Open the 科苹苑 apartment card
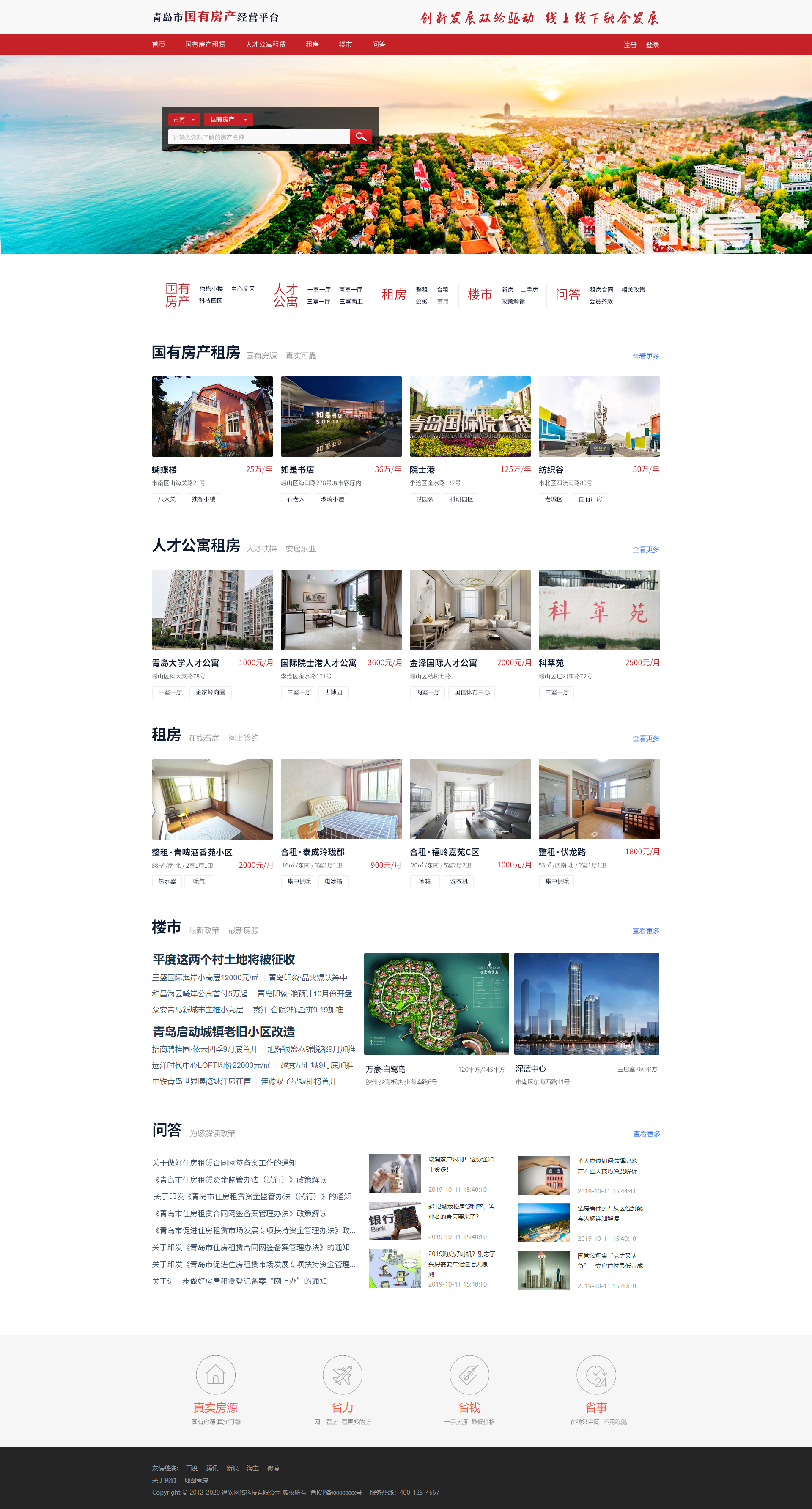This screenshot has height=1509, width=812. 599,610
